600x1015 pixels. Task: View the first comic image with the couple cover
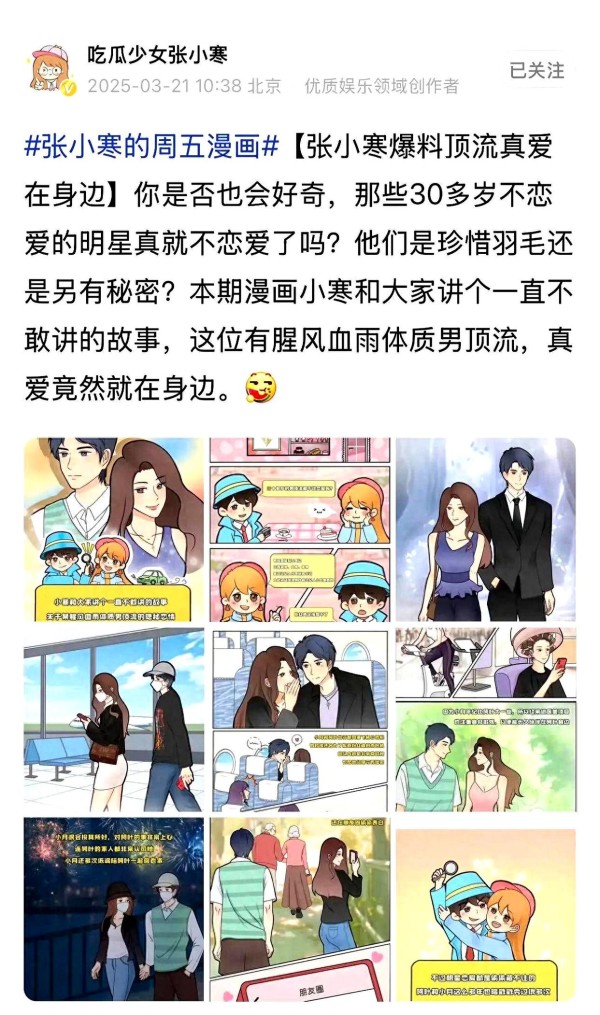114,529
